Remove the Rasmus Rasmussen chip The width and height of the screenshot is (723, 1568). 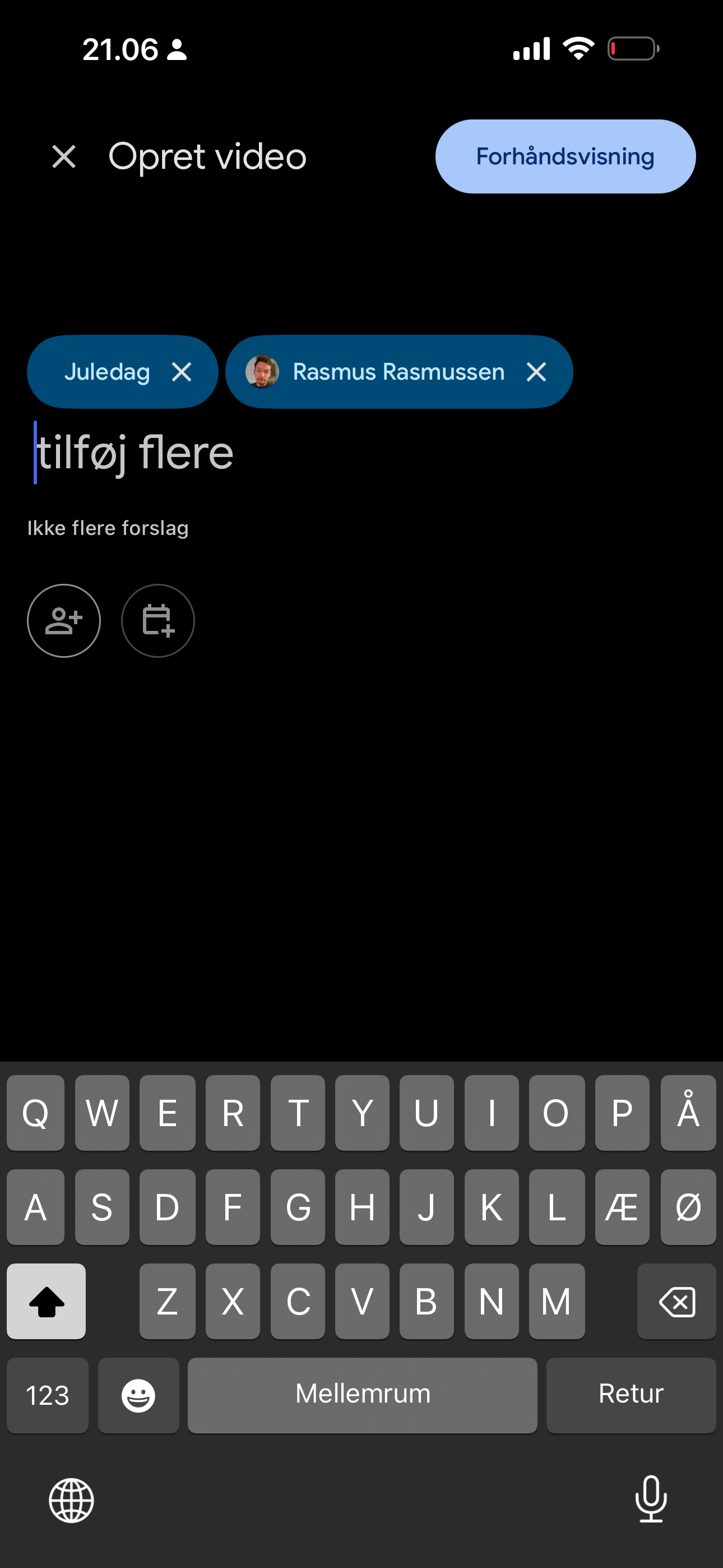[x=536, y=372]
